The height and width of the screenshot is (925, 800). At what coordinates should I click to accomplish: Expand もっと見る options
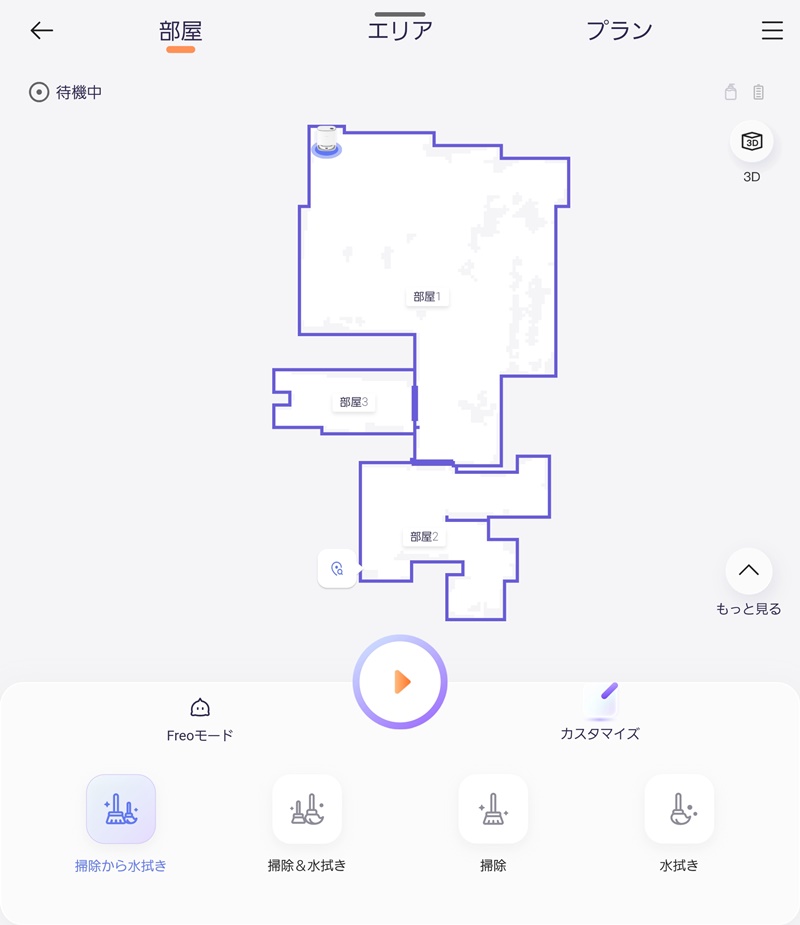coord(748,572)
